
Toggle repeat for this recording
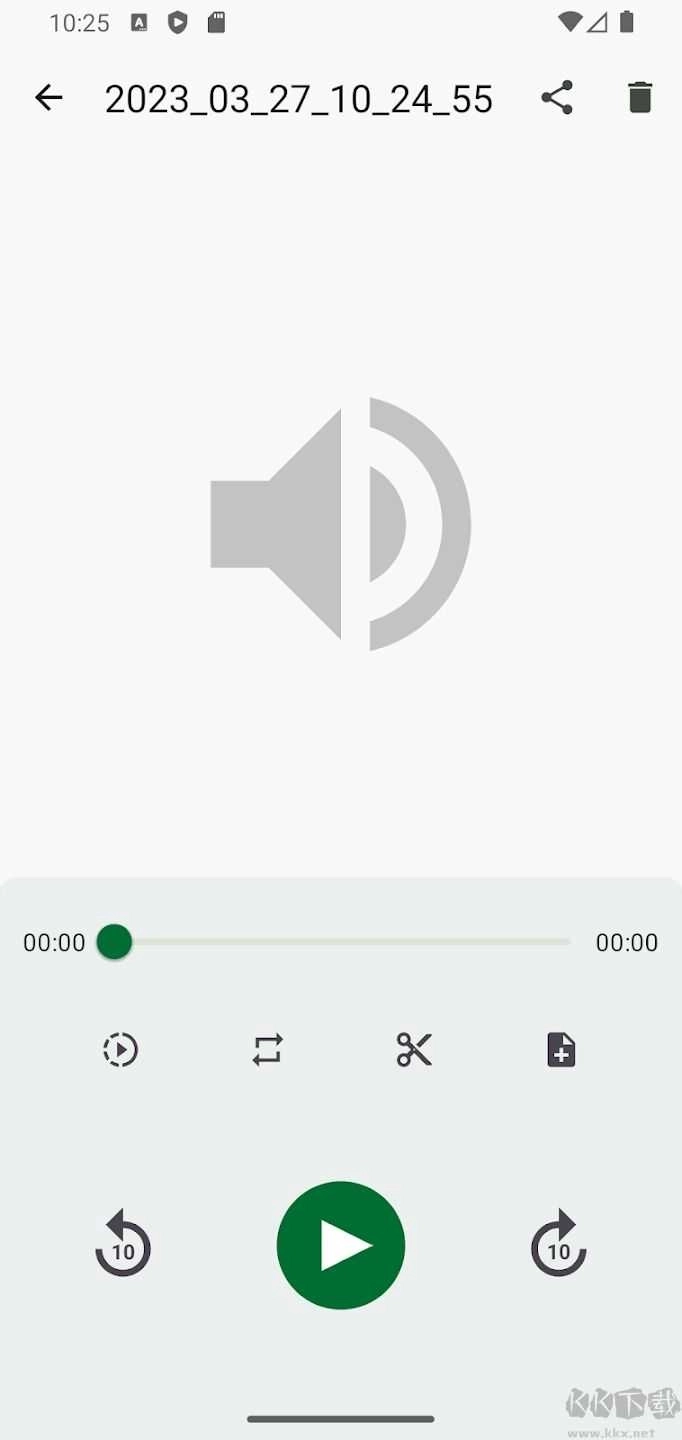(x=268, y=1050)
